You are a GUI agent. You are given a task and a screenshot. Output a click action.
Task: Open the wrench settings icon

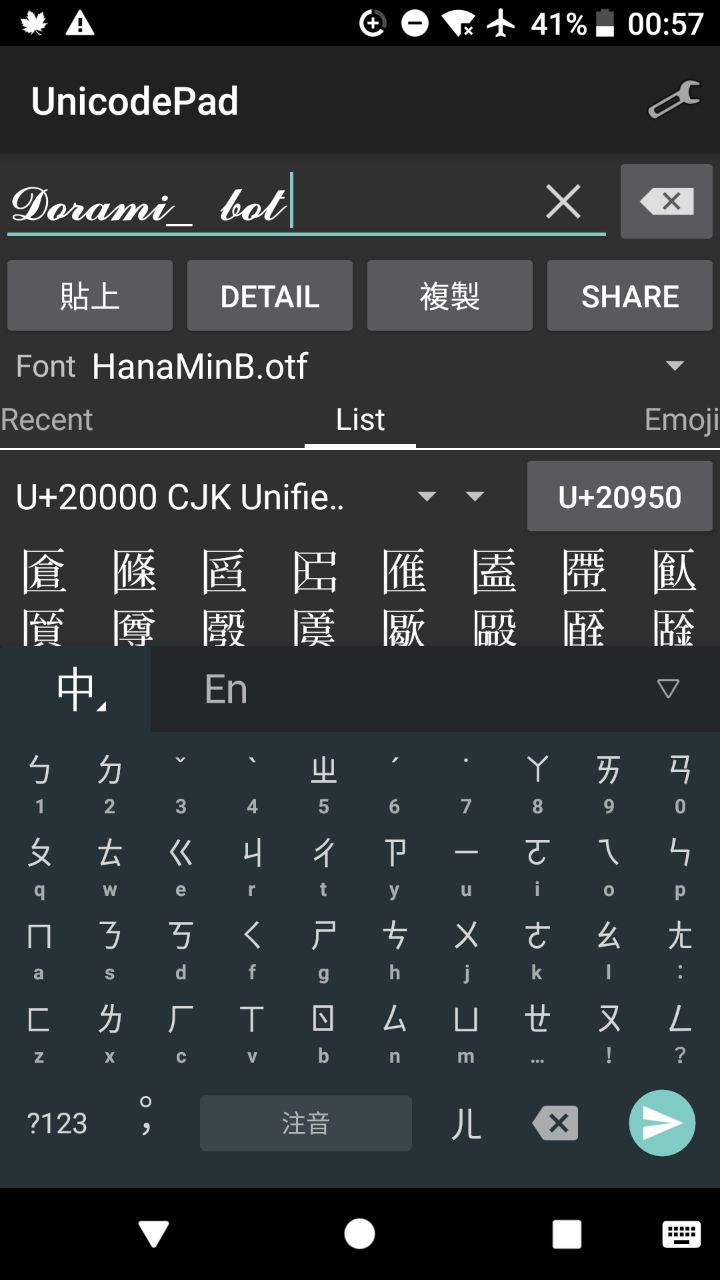(674, 100)
